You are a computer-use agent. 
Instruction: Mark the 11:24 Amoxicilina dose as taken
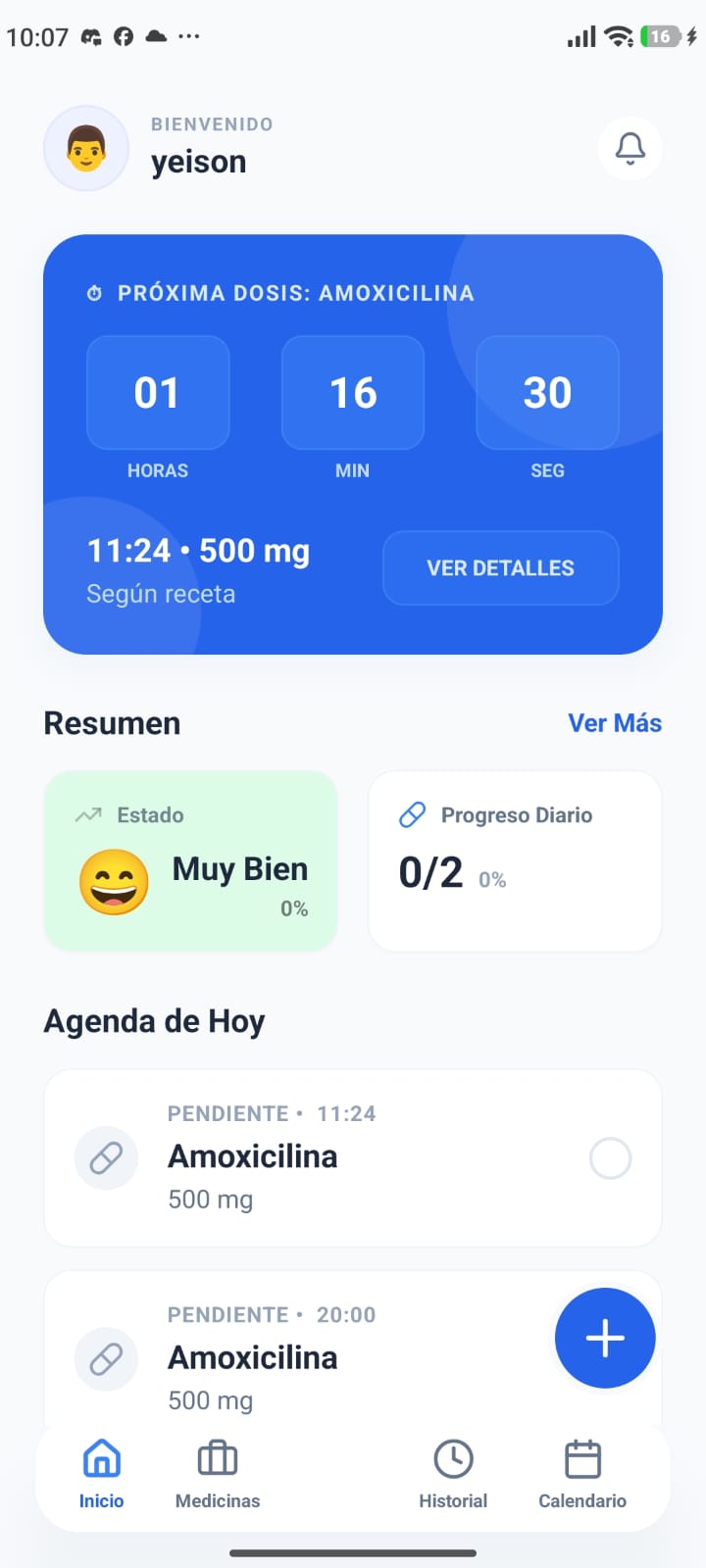tap(610, 1158)
